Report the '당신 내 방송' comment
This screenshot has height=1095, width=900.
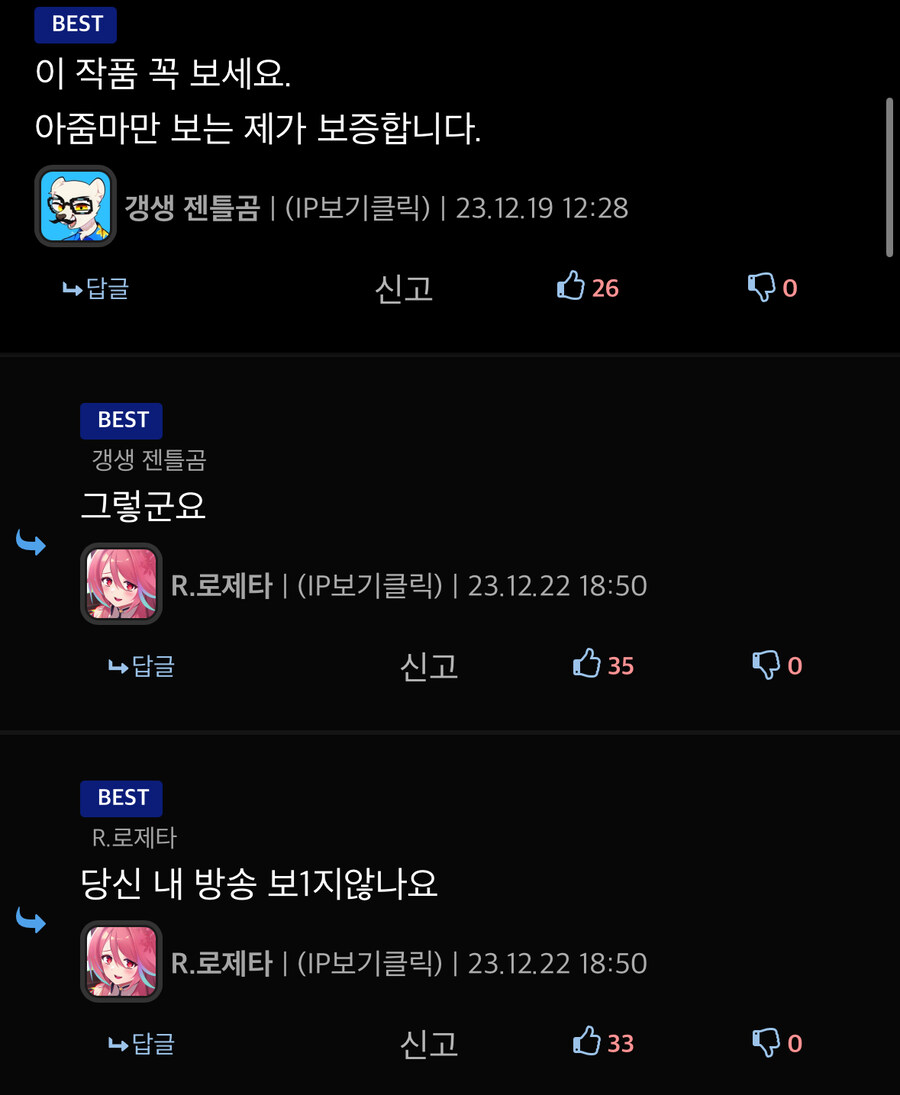click(x=429, y=1044)
